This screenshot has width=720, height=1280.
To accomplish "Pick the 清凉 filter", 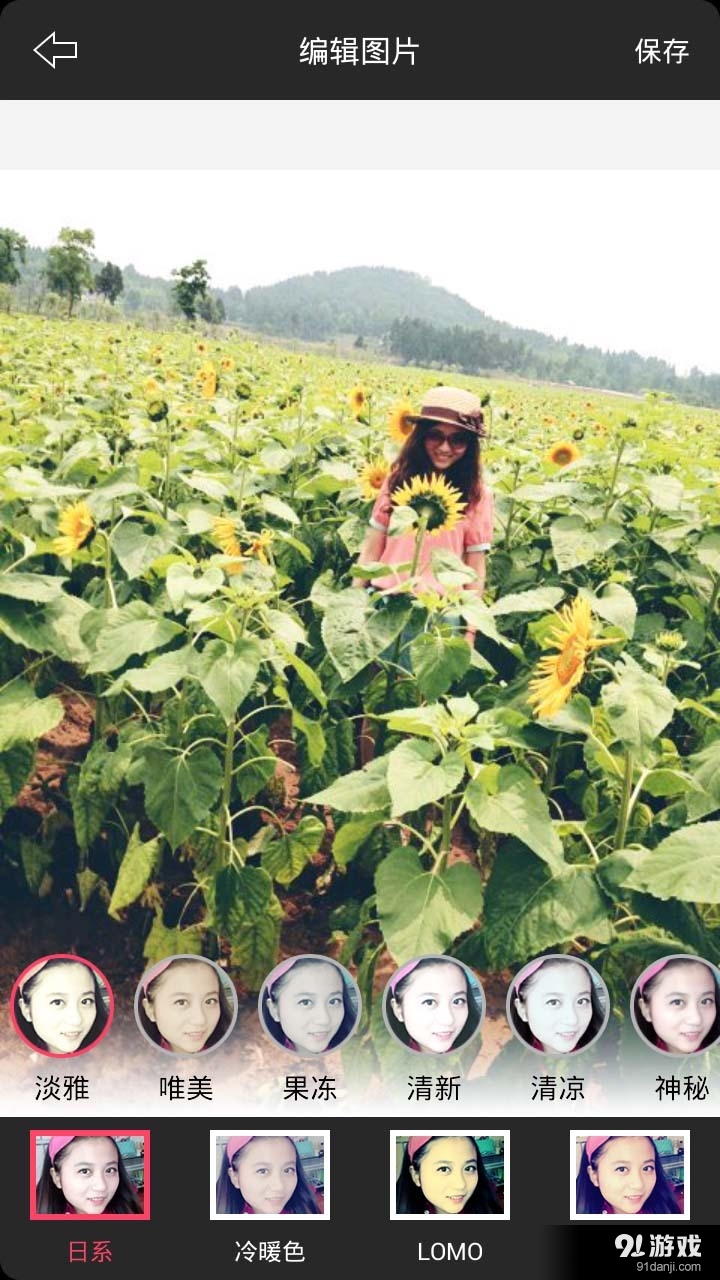I will 558,1006.
